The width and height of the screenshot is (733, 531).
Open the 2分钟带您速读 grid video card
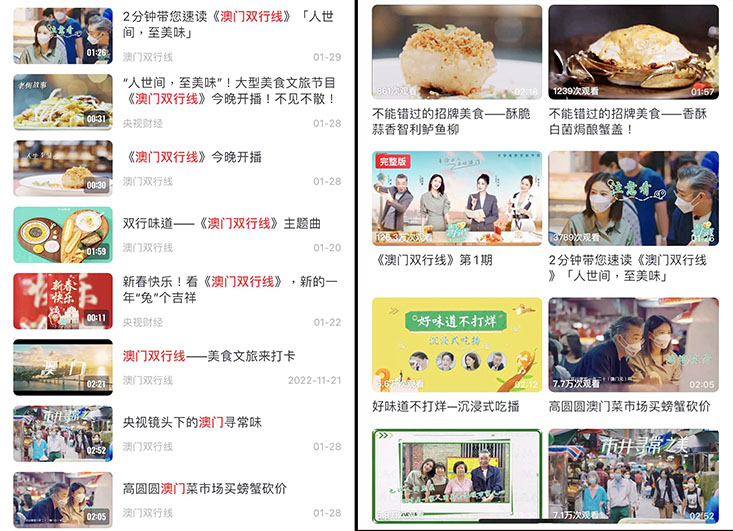[633, 198]
